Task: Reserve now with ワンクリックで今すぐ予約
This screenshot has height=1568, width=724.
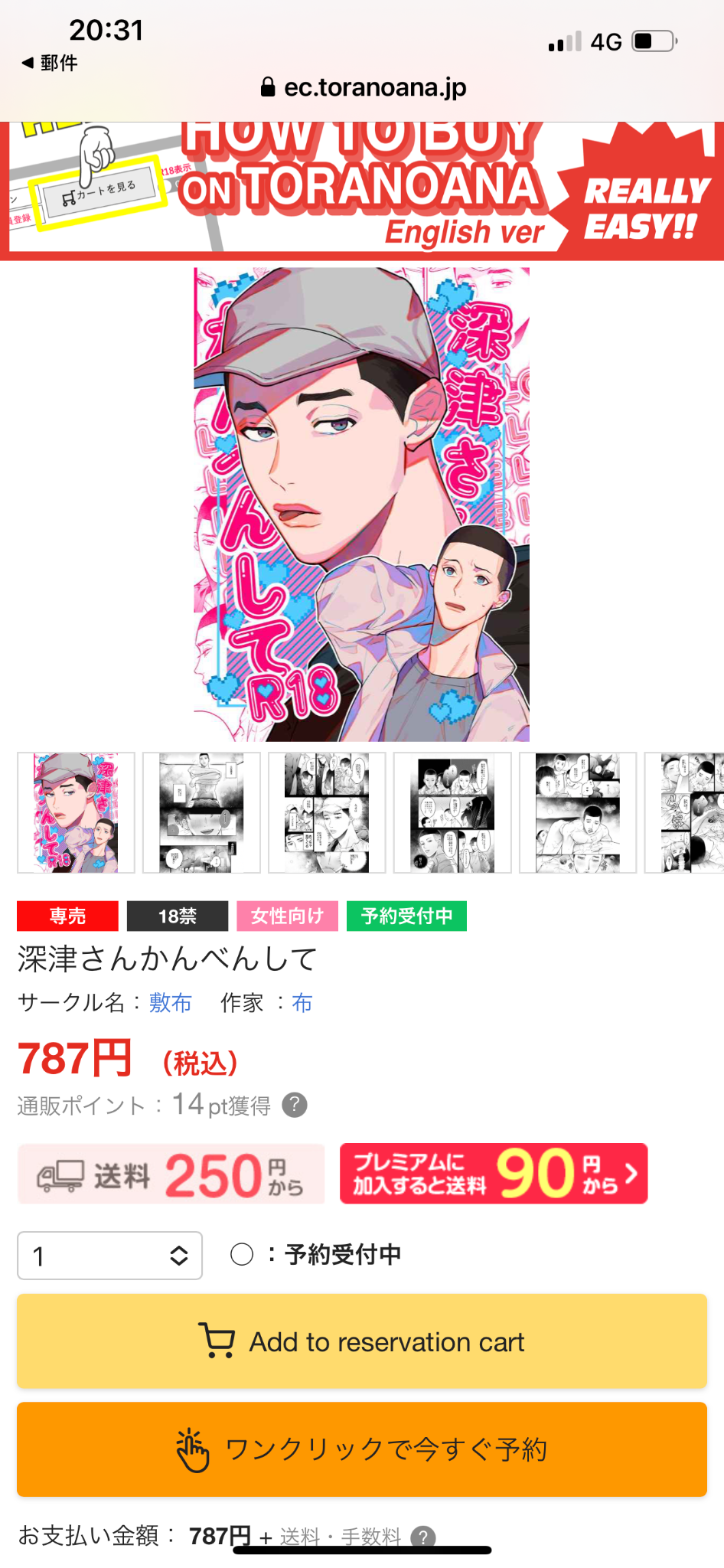Action: pyautogui.click(x=361, y=1449)
